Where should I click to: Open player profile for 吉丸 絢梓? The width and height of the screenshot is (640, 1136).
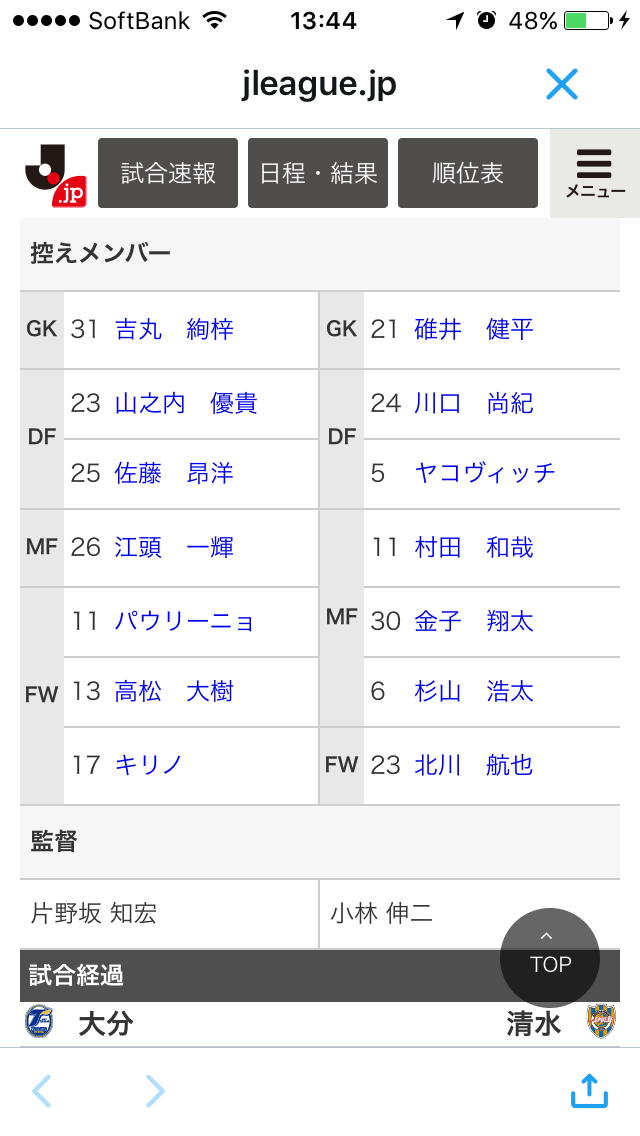pyautogui.click(x=174, y=329)
